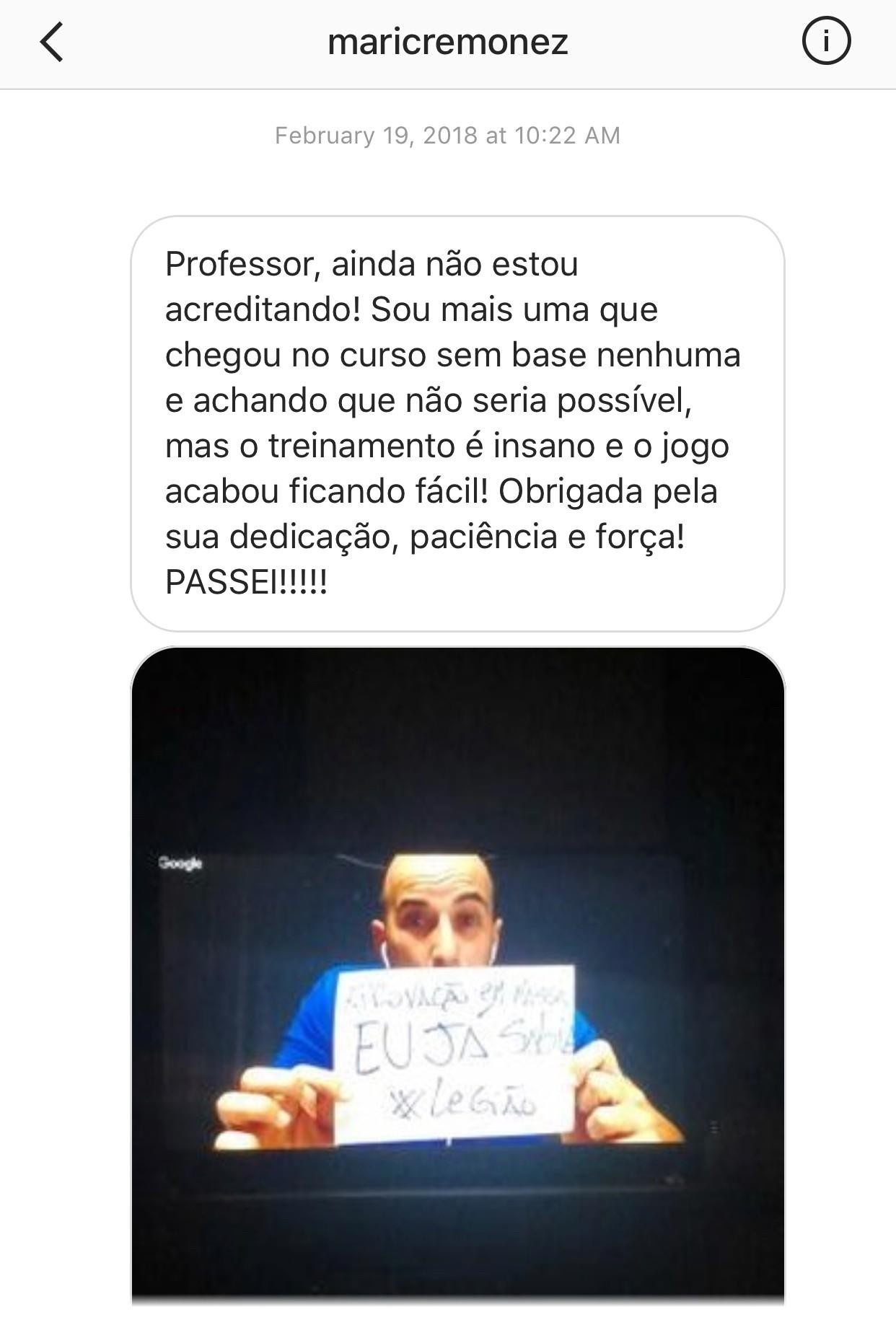Go back to the message list
896x1325 pixels.
[52, 42]
